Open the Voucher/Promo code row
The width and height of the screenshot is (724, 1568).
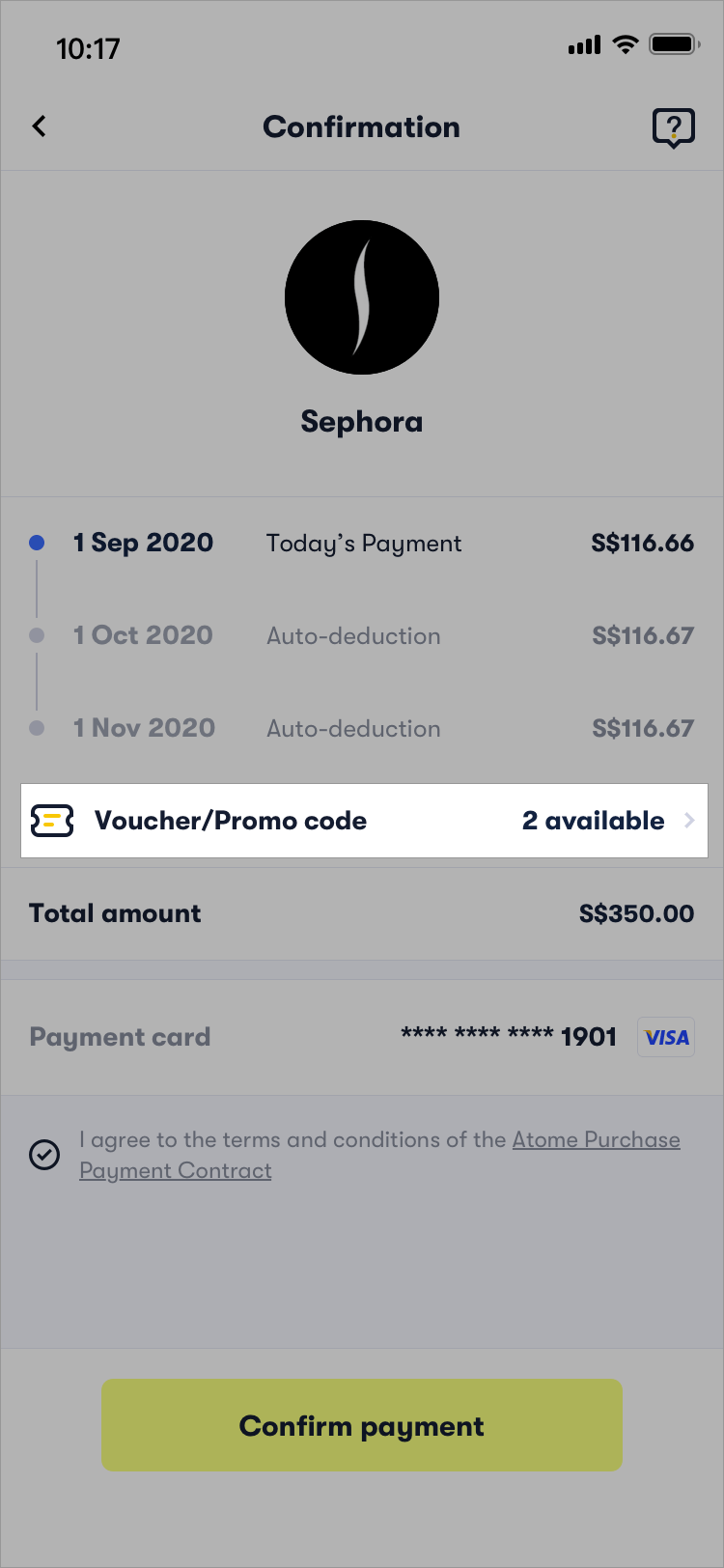[365, 821]
